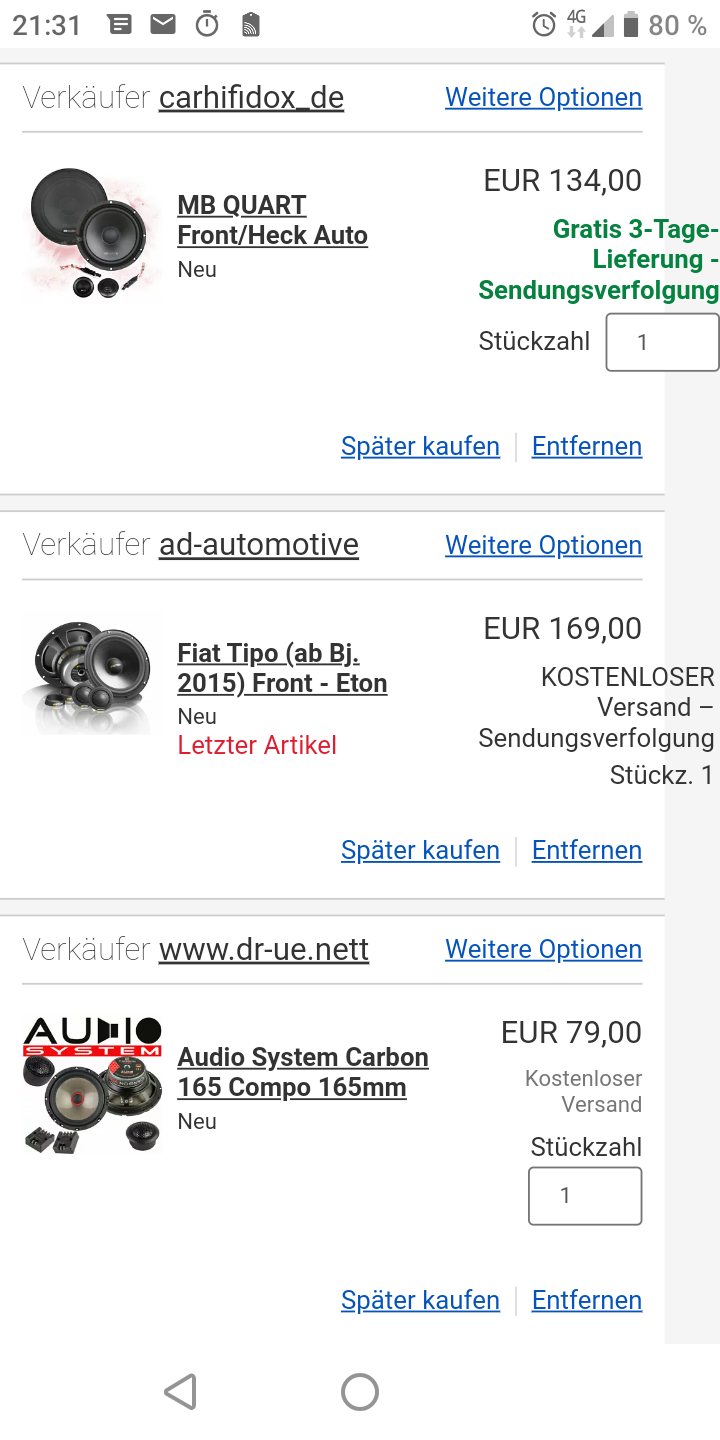Image resolution: width=720 pixels, height=1440 pixels.
Task: Choose Später kaufen for Audio System Carbon
Action: coord(420,1300)
